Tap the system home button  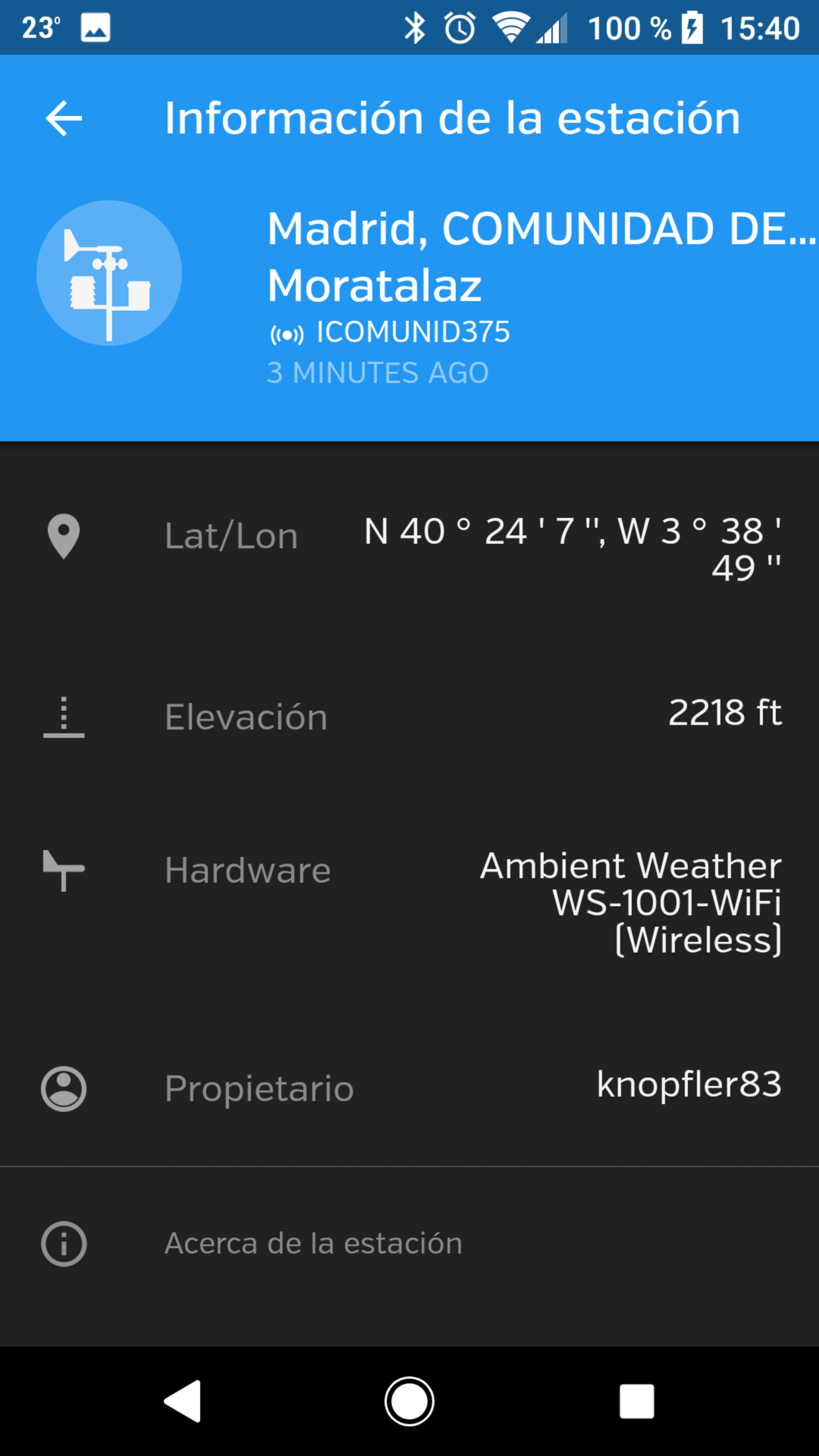point(409,1401)
